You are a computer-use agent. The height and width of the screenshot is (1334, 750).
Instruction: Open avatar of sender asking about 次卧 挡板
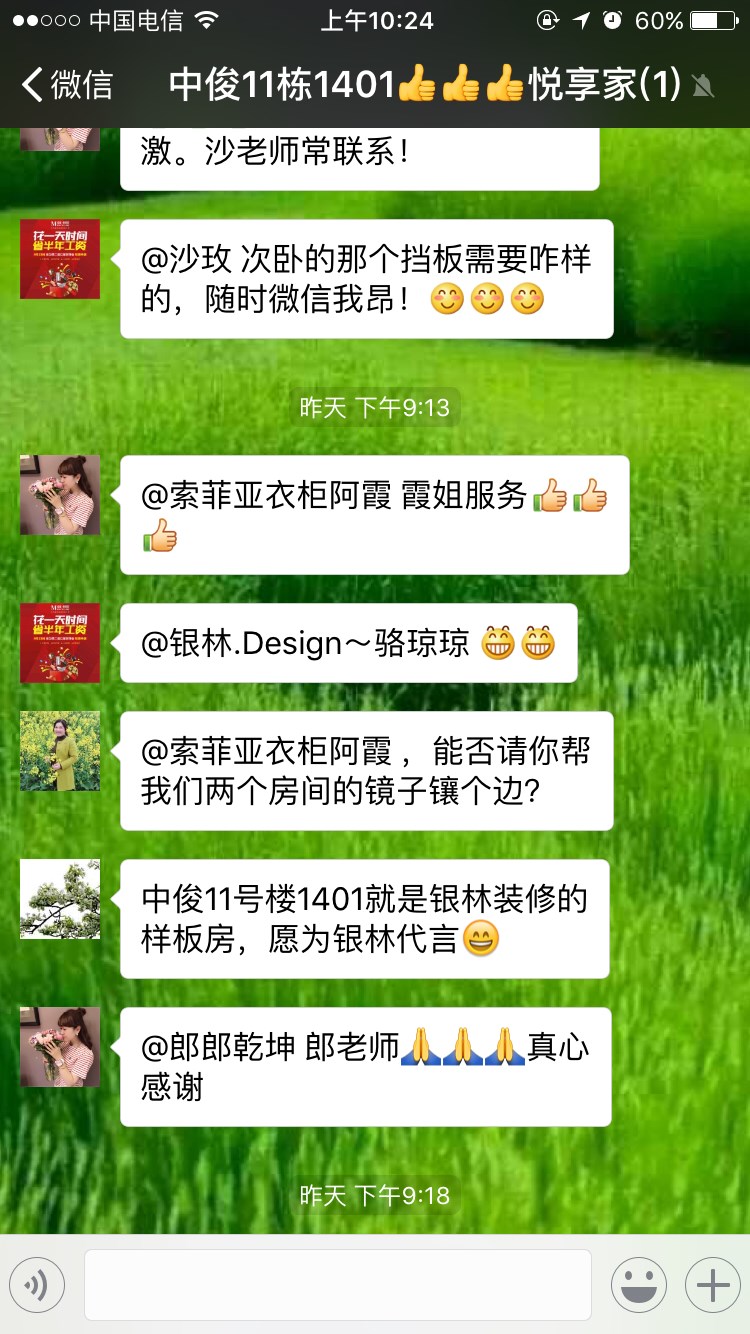click(60, 259)
